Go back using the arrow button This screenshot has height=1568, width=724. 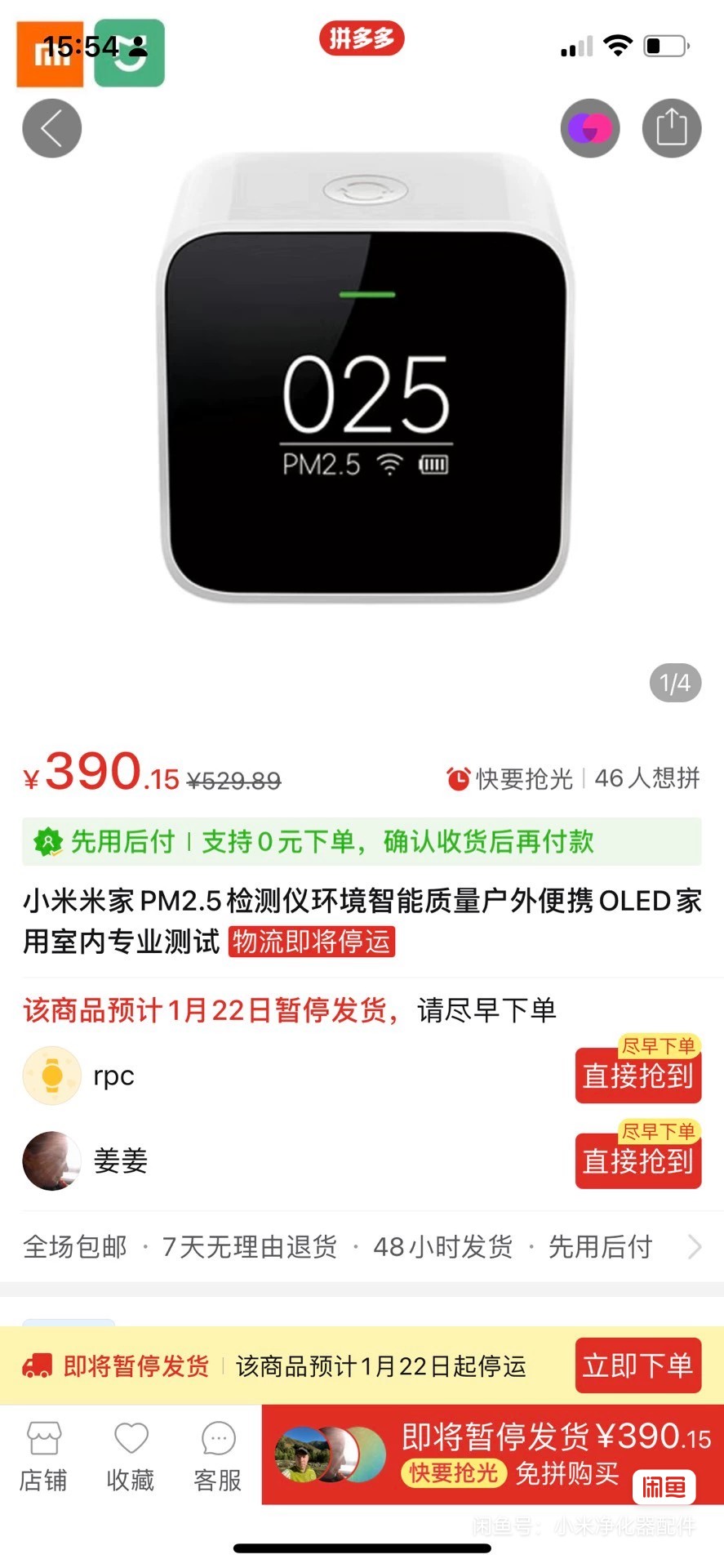pyautogui.click(x=51, y=128)
